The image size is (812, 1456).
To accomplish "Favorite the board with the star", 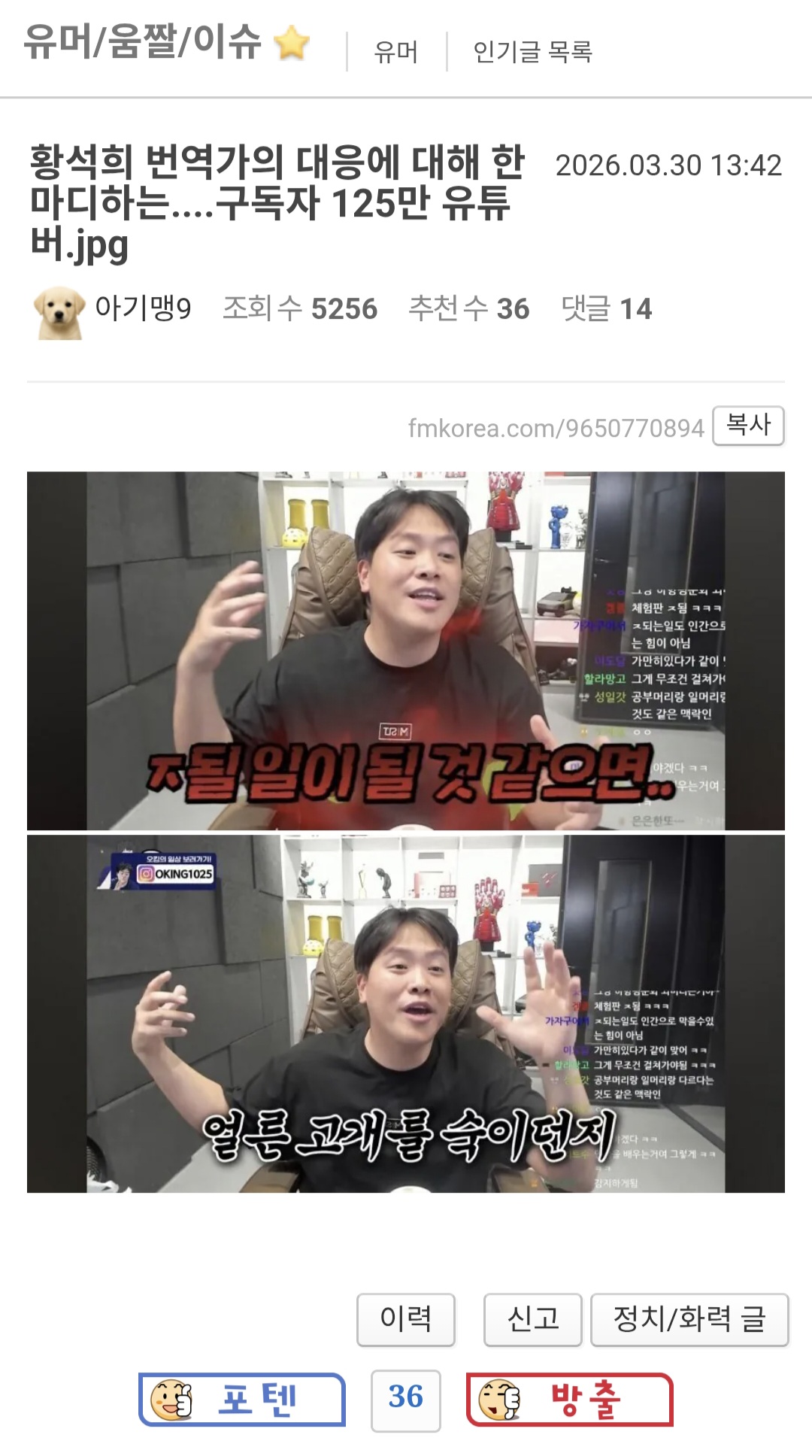I will 292,43.
